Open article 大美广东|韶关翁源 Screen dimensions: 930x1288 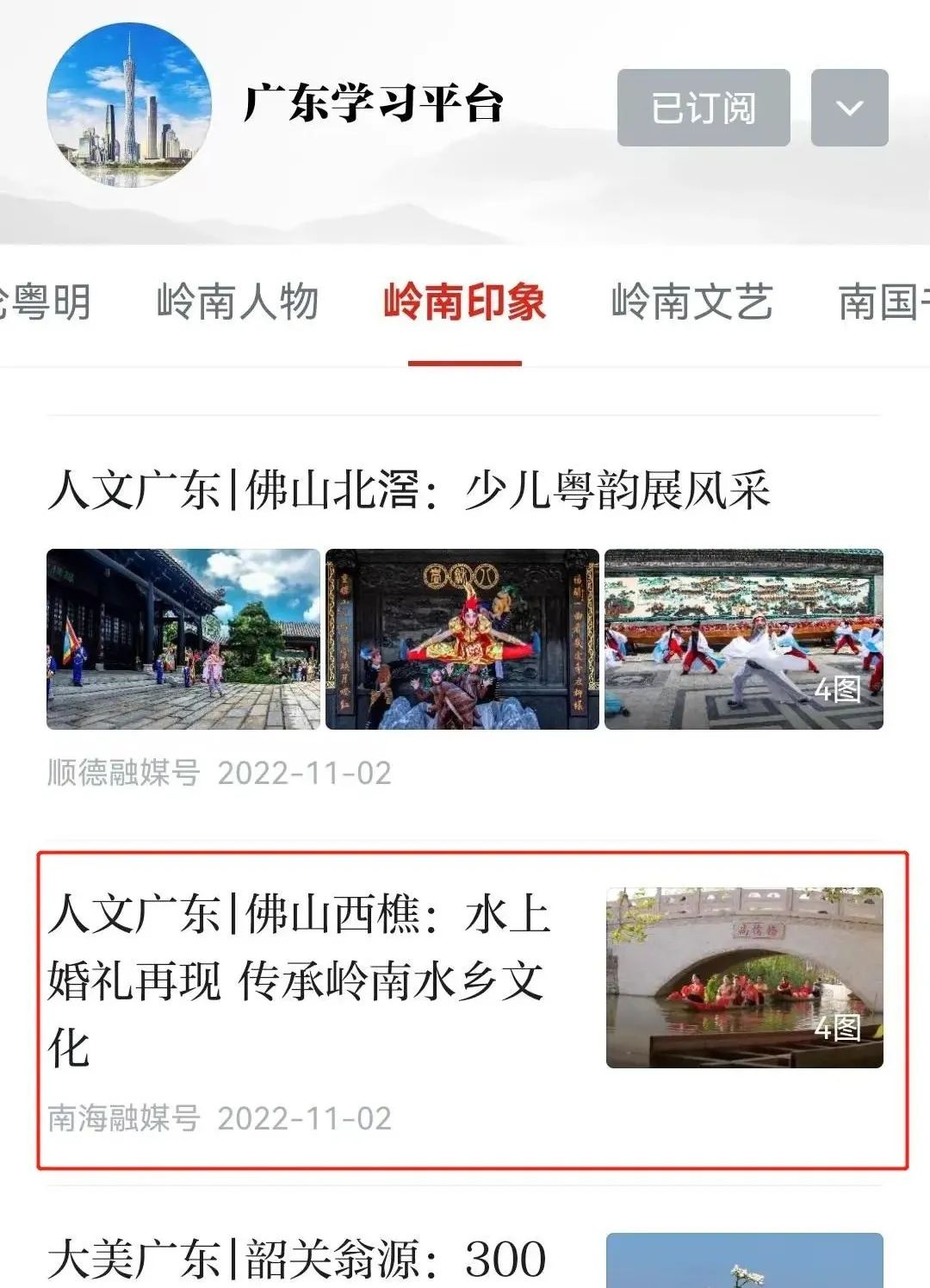coord(297,1259)
